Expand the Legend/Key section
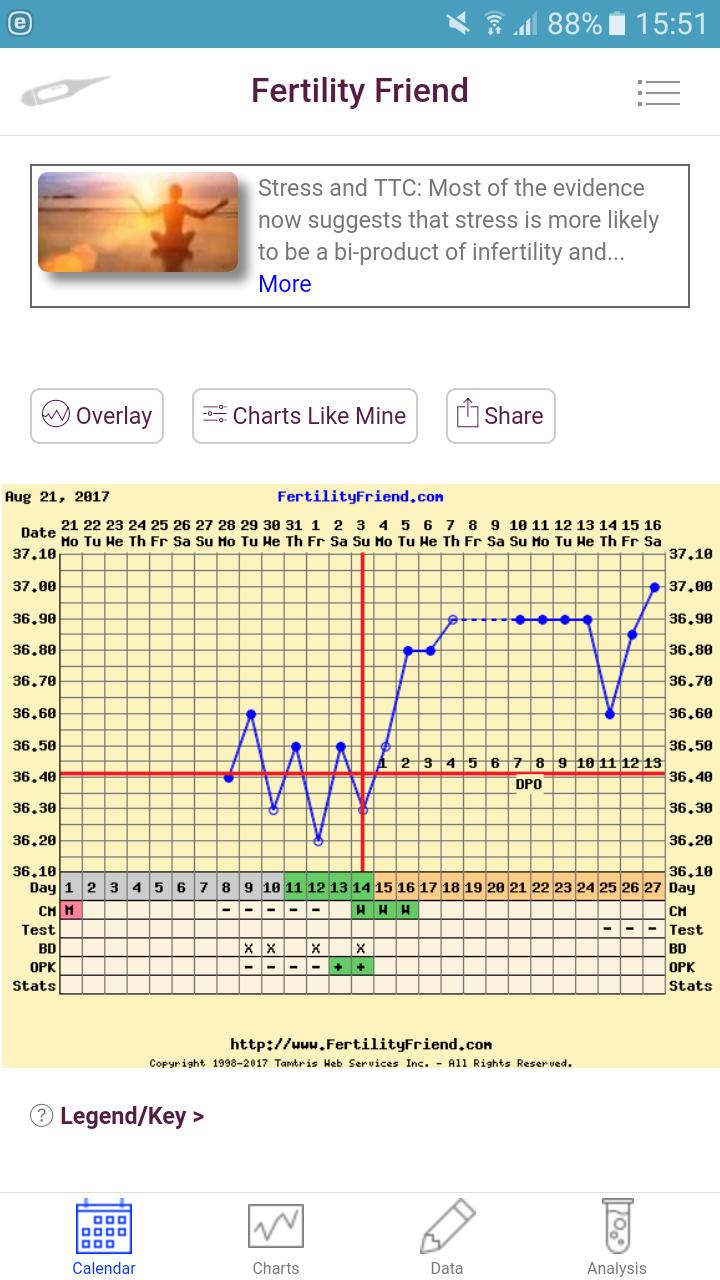The height and width of the screenshot is (1280, 720). [131, 1116]
